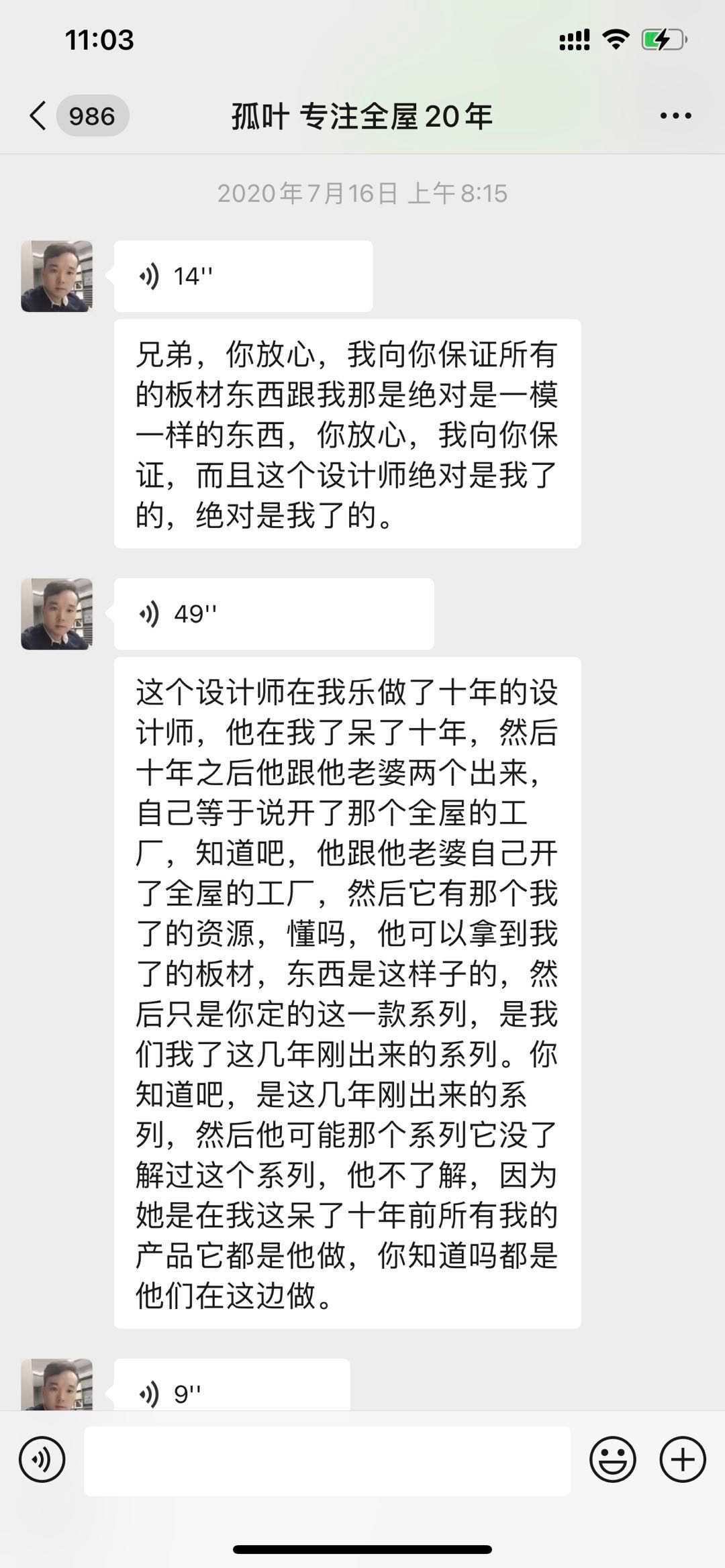Play the 49-second voice message
The width and height of the screenshot is (725, 1568).
(x=273, y=613)
